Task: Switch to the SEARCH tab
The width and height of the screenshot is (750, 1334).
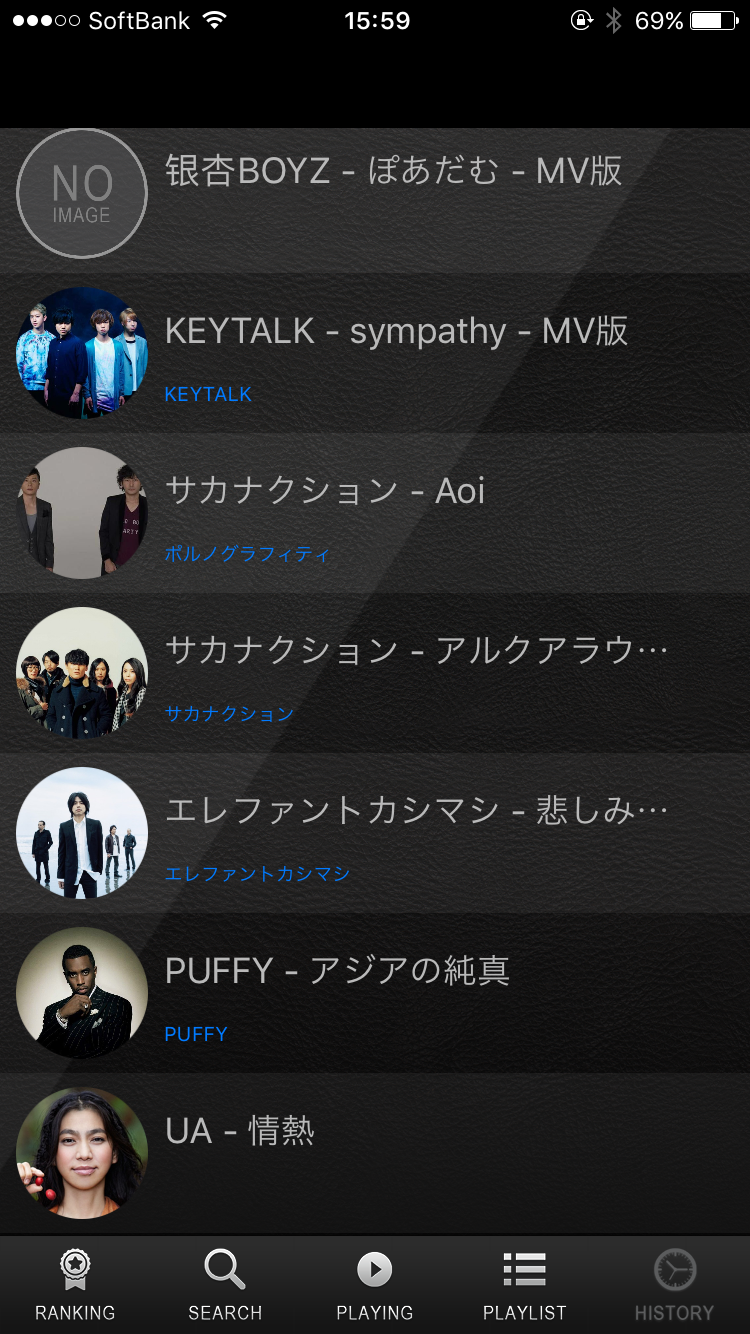Action: tap(224, 1285)
